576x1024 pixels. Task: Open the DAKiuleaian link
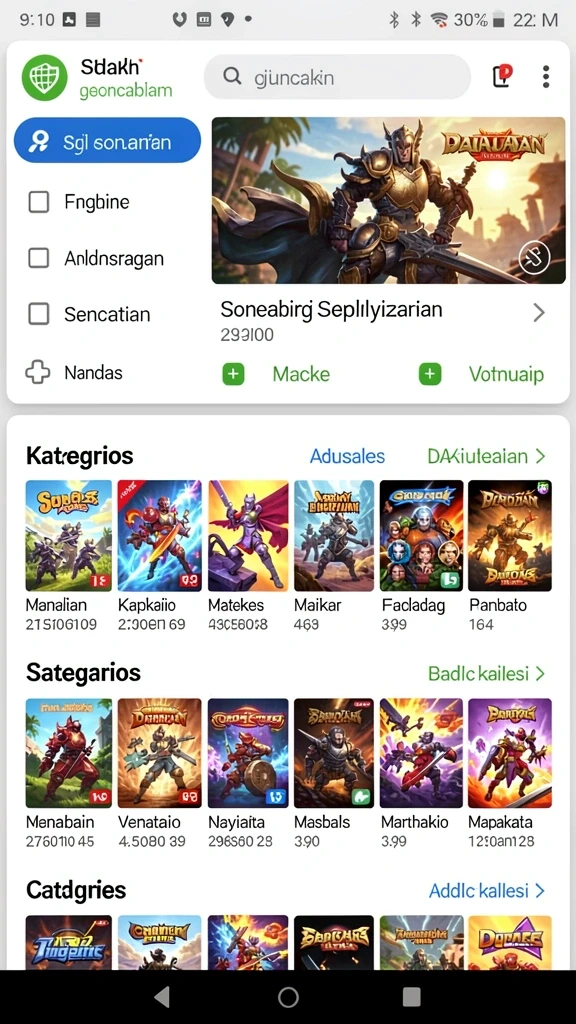(487, 456)
